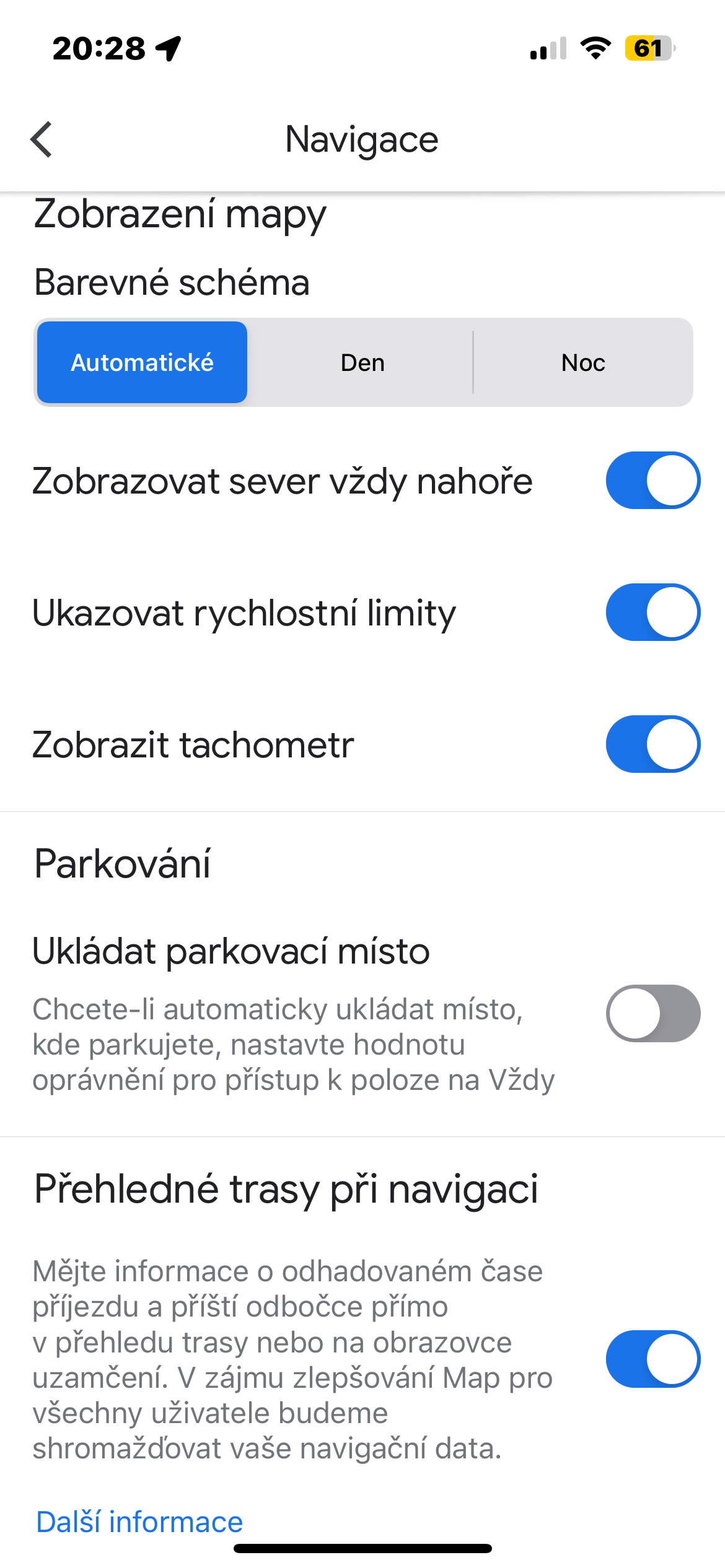Open the Další informace link
The image size is (725, 1568).
(x=139, y=1522)
